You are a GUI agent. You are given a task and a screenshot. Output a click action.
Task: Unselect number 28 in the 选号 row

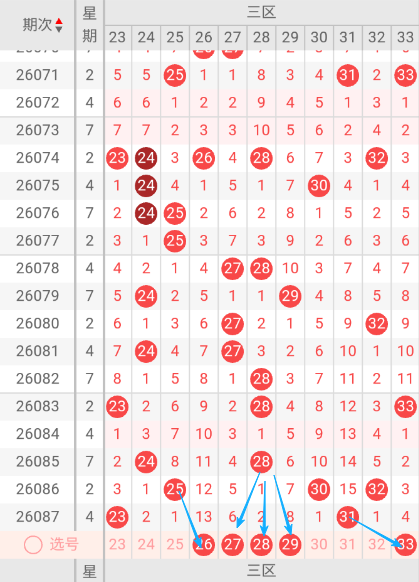[261, 545]
